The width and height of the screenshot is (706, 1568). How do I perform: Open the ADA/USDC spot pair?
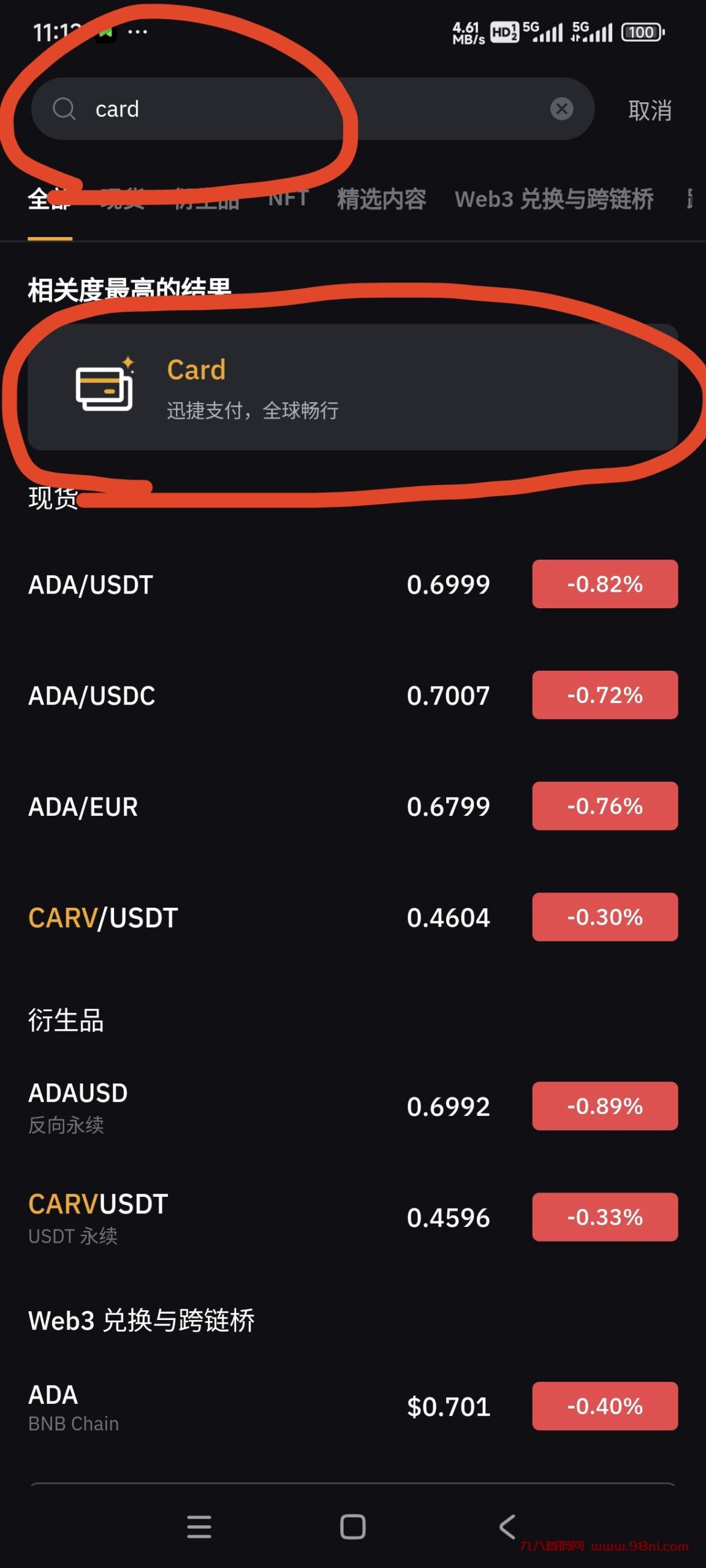click(x=352, y=695)
